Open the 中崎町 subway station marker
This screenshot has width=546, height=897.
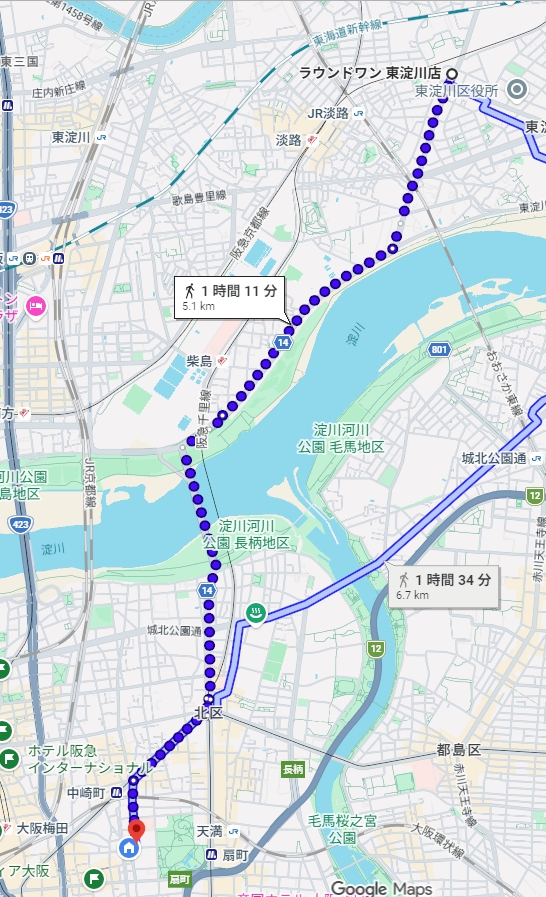pyautogui.click(x=116, y=793)
